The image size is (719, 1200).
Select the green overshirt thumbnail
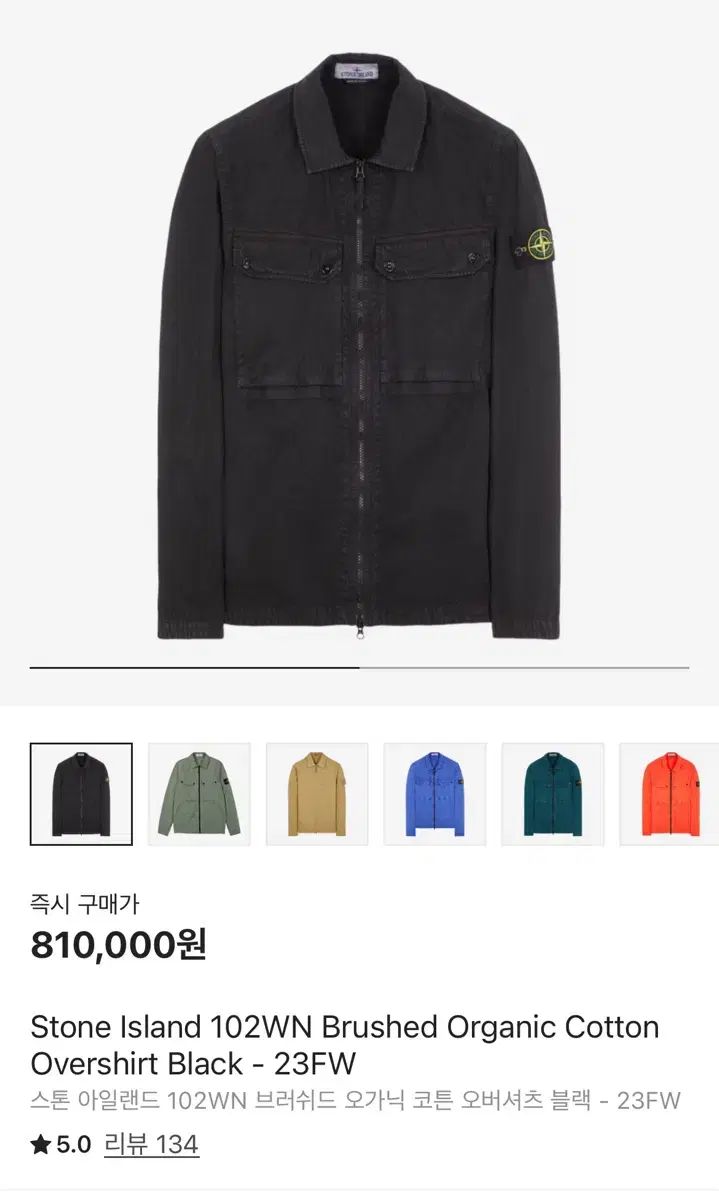click(199, 794)
